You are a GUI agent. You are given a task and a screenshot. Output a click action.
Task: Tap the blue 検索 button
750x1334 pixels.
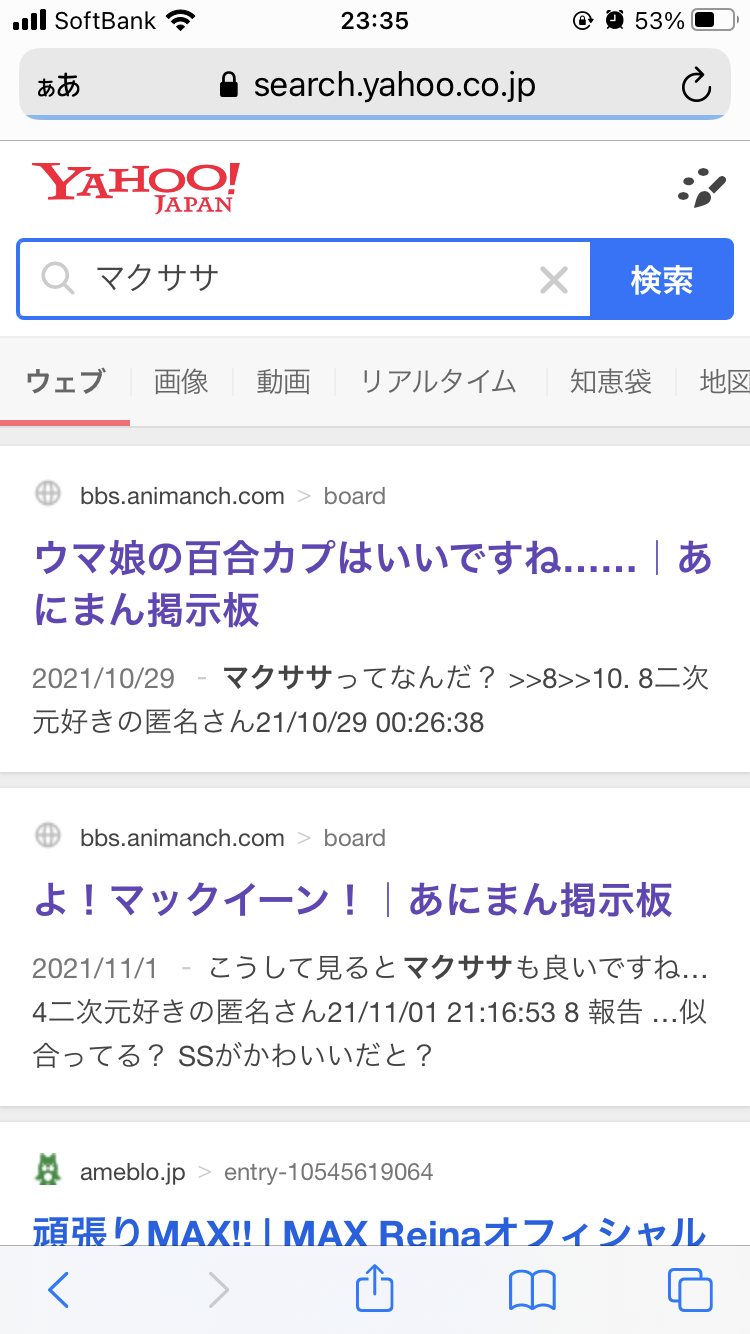click(x=662, y=279)
